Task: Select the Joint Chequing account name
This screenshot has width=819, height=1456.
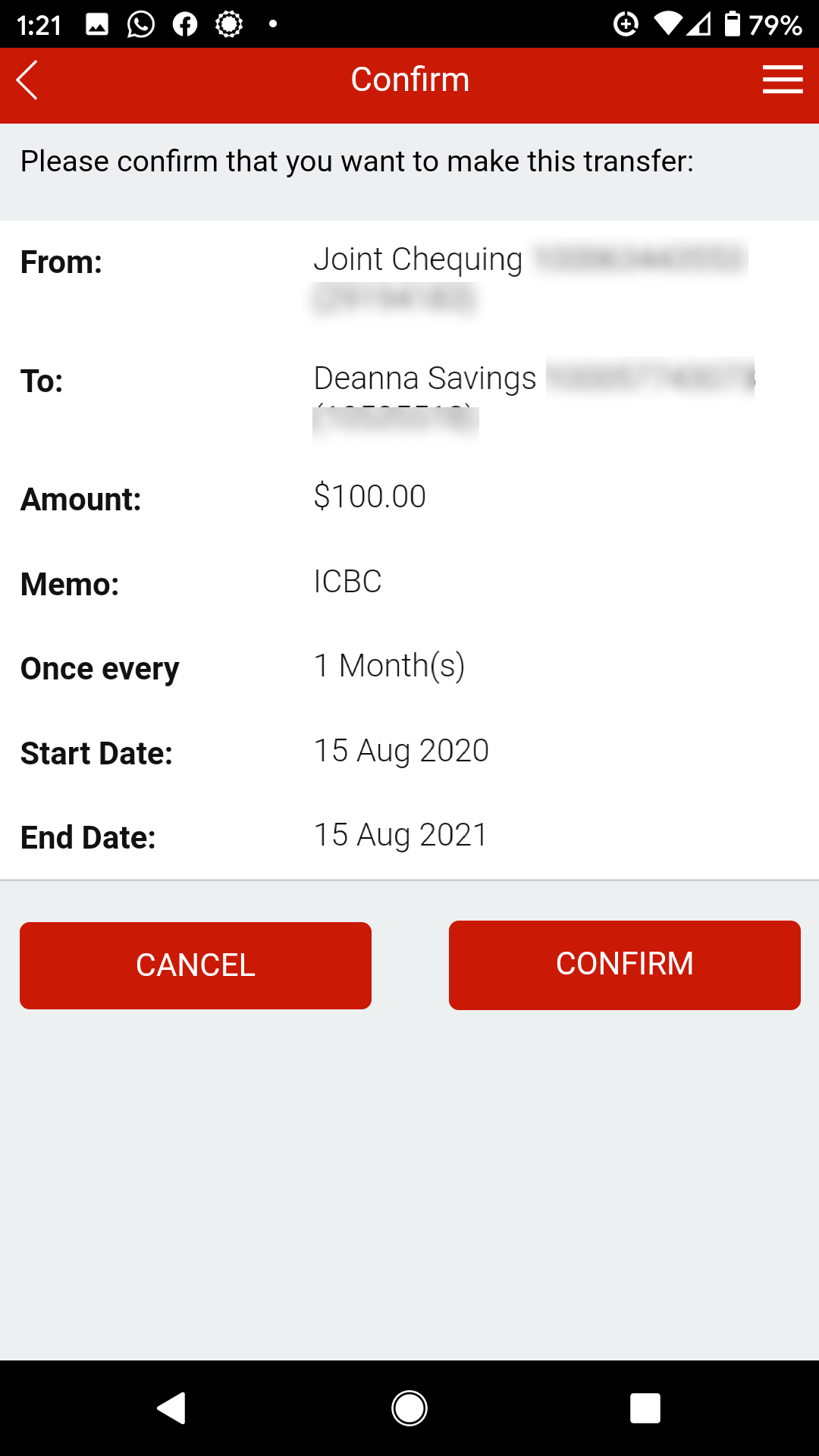Action: click(417, 259)
